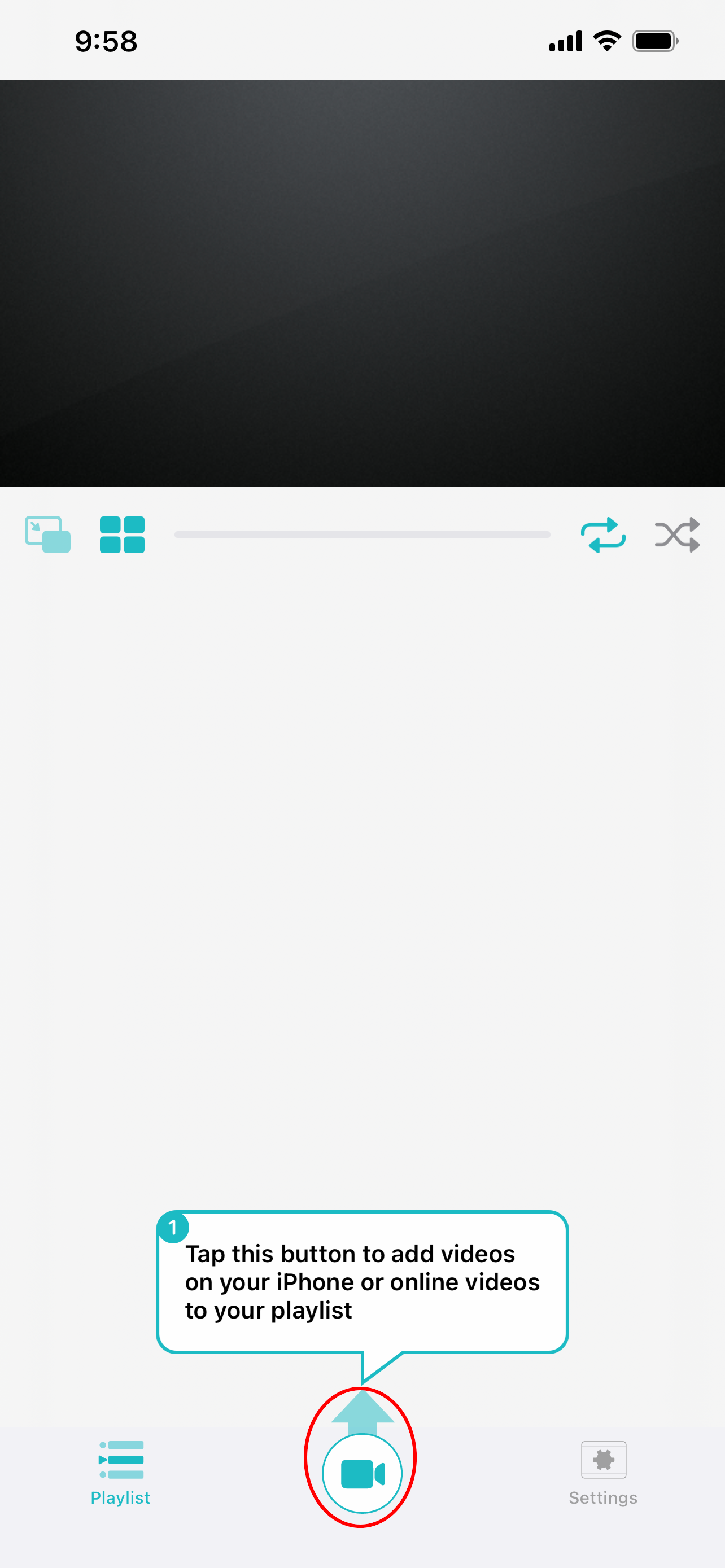Screen dimensions: 725x1568
Task: Toggle the repeat playback icon
Action: click(x=602, y=535)
